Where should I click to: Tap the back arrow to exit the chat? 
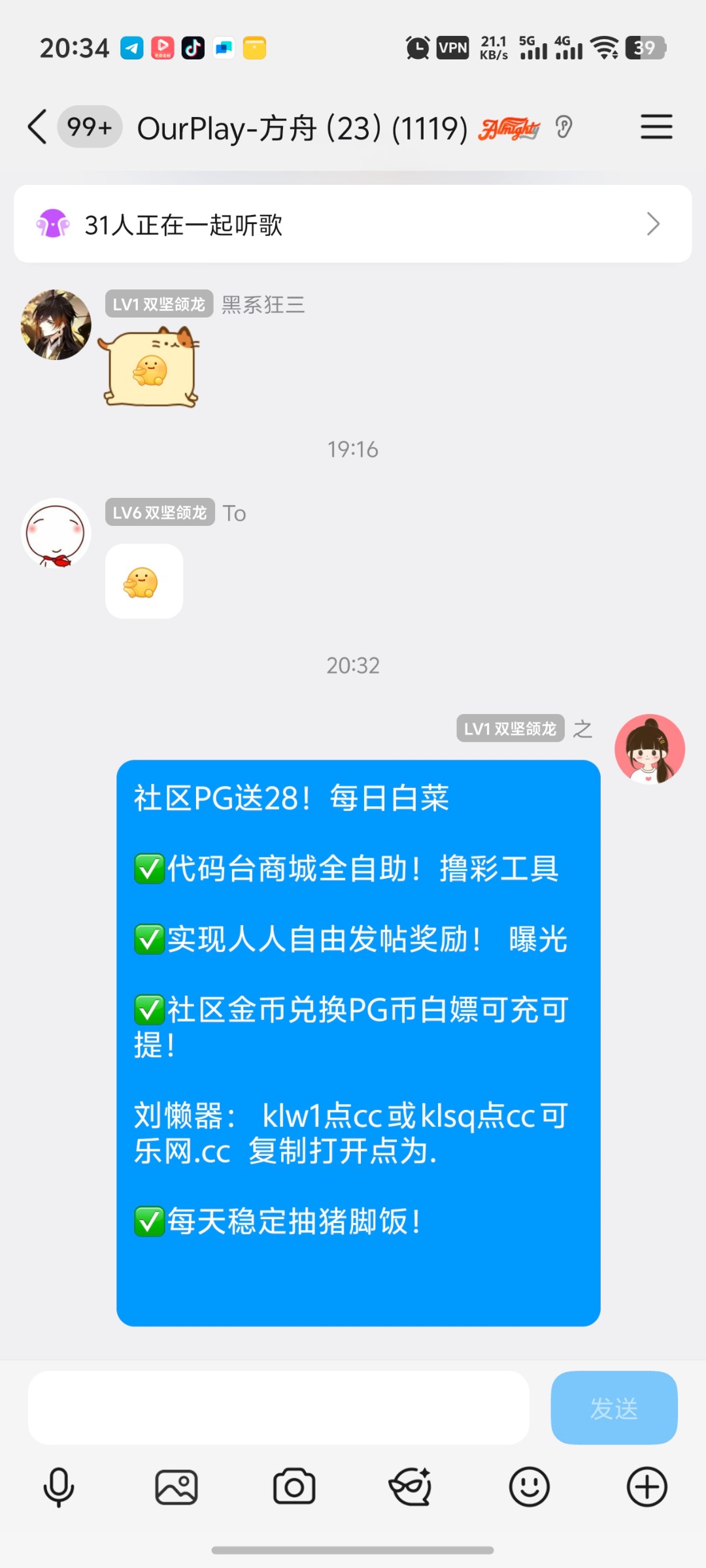[37, 128]
